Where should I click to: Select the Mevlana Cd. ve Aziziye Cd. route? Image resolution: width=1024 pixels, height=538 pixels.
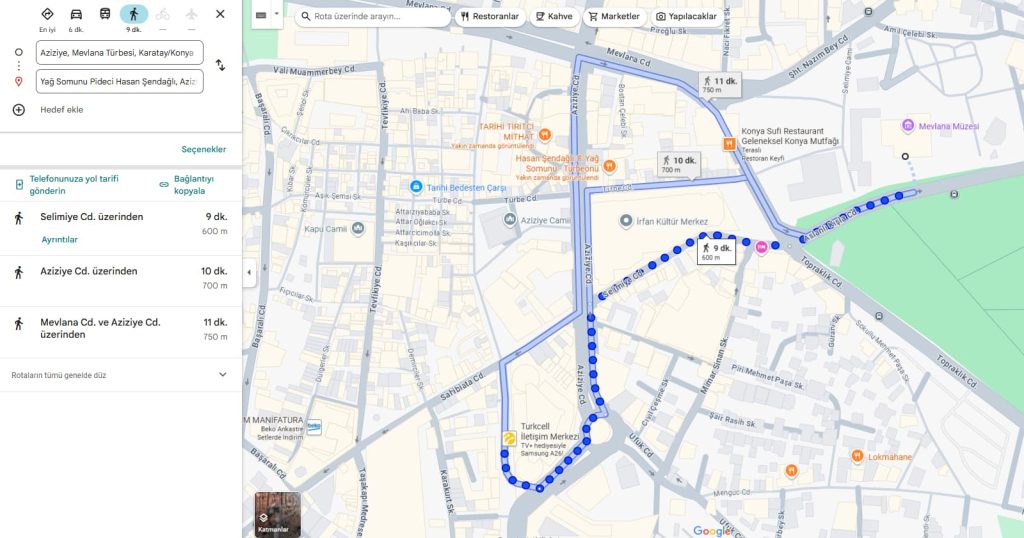click(120, 328)
